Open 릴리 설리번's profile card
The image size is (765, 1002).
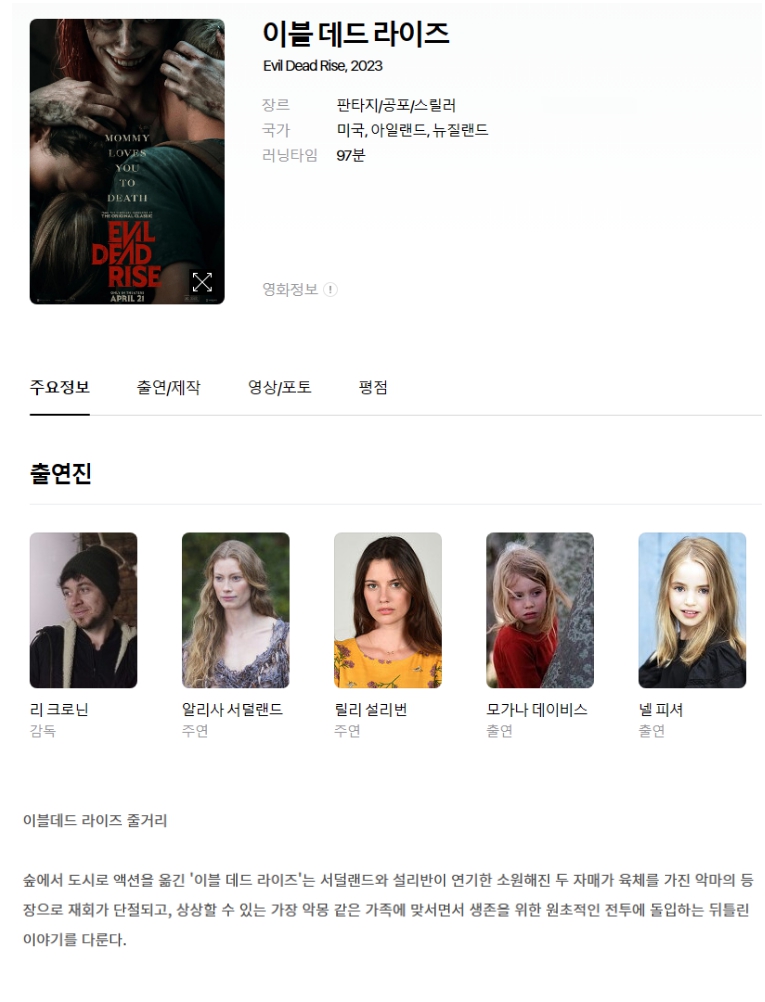click(x=387, y=610)
